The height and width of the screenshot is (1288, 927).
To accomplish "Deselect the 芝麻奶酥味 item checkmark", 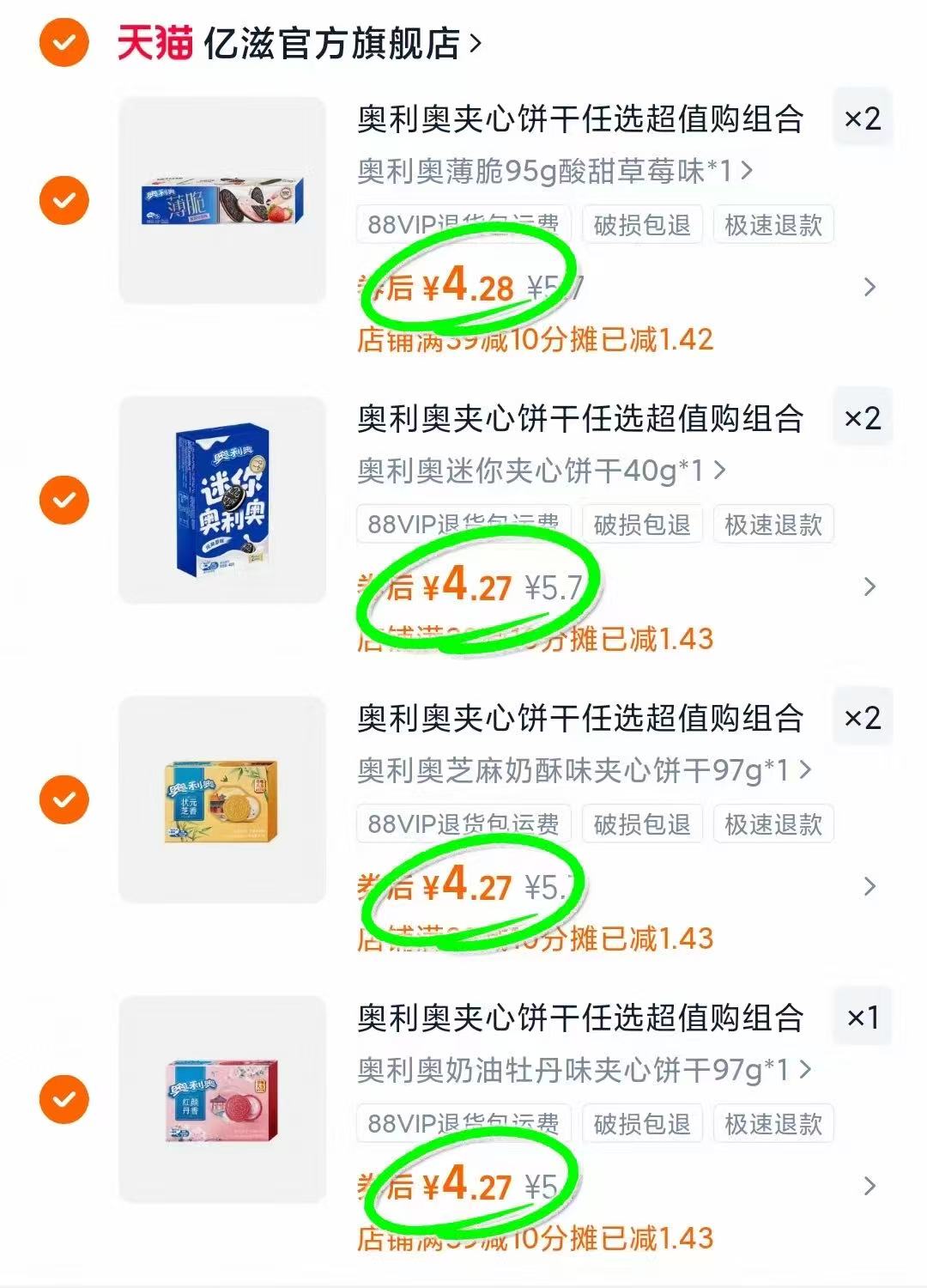I will coord(62,800).
